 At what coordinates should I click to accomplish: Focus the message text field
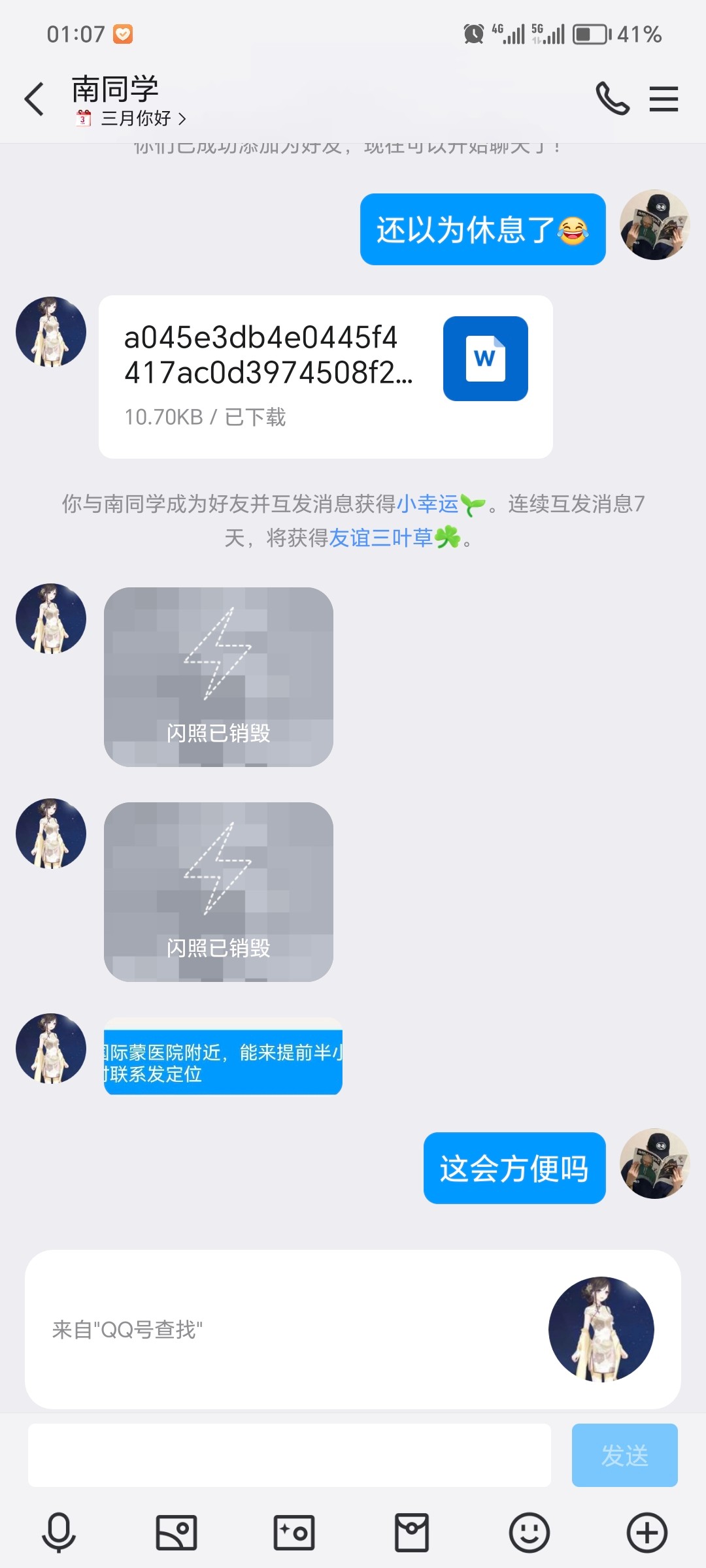pyautogui.click(x=289, y=1455)
